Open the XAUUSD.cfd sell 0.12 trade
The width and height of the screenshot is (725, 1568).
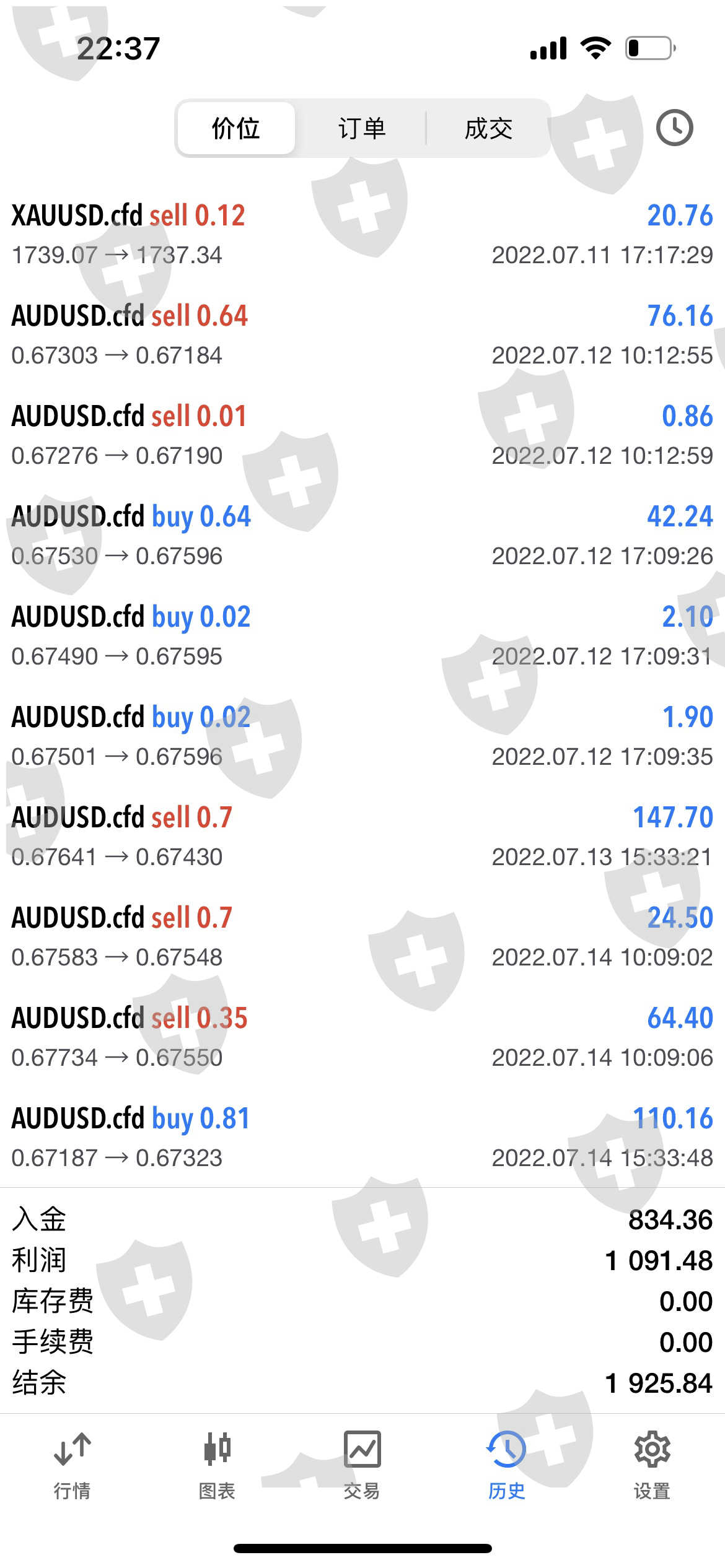point(362,234)
